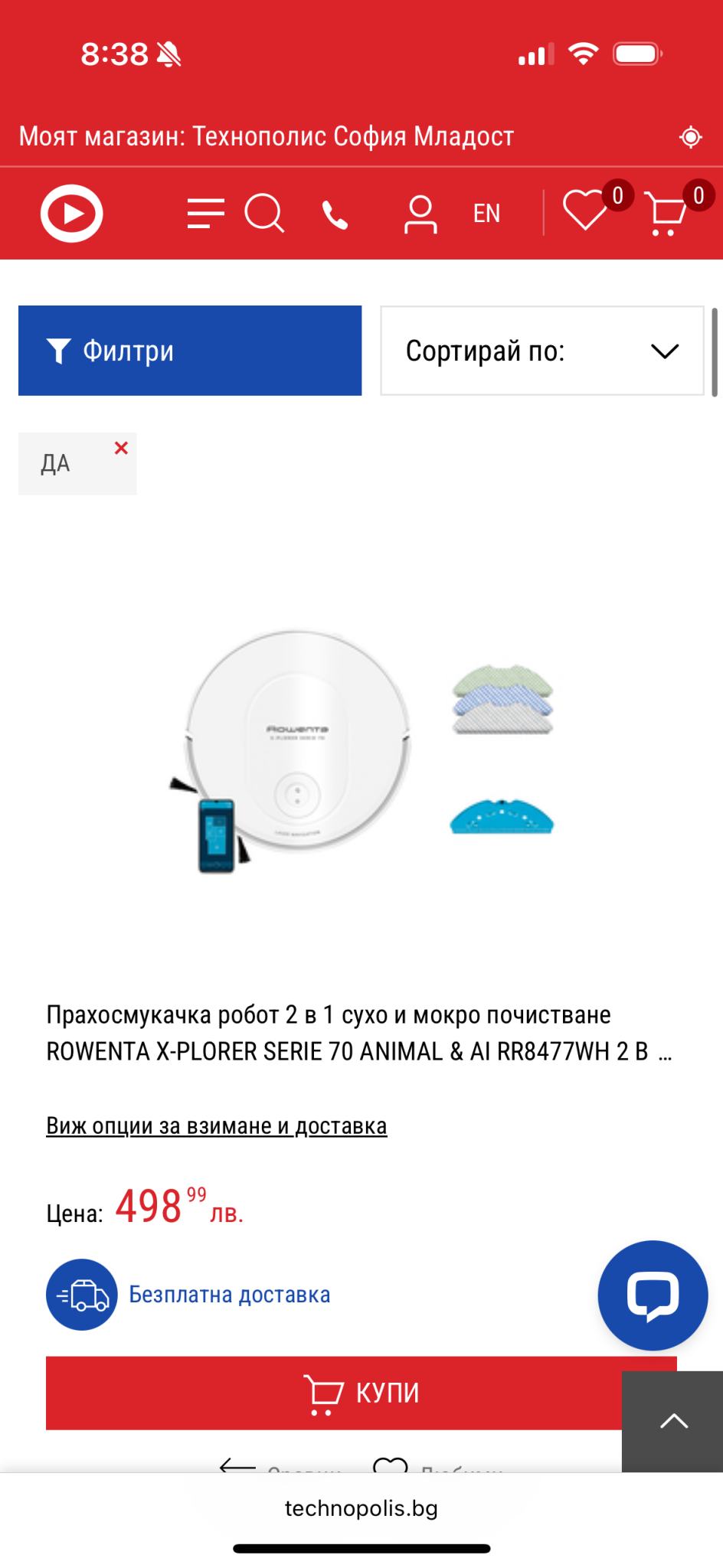
Task: Jump back to top with arrow button
Action: 673,1422
